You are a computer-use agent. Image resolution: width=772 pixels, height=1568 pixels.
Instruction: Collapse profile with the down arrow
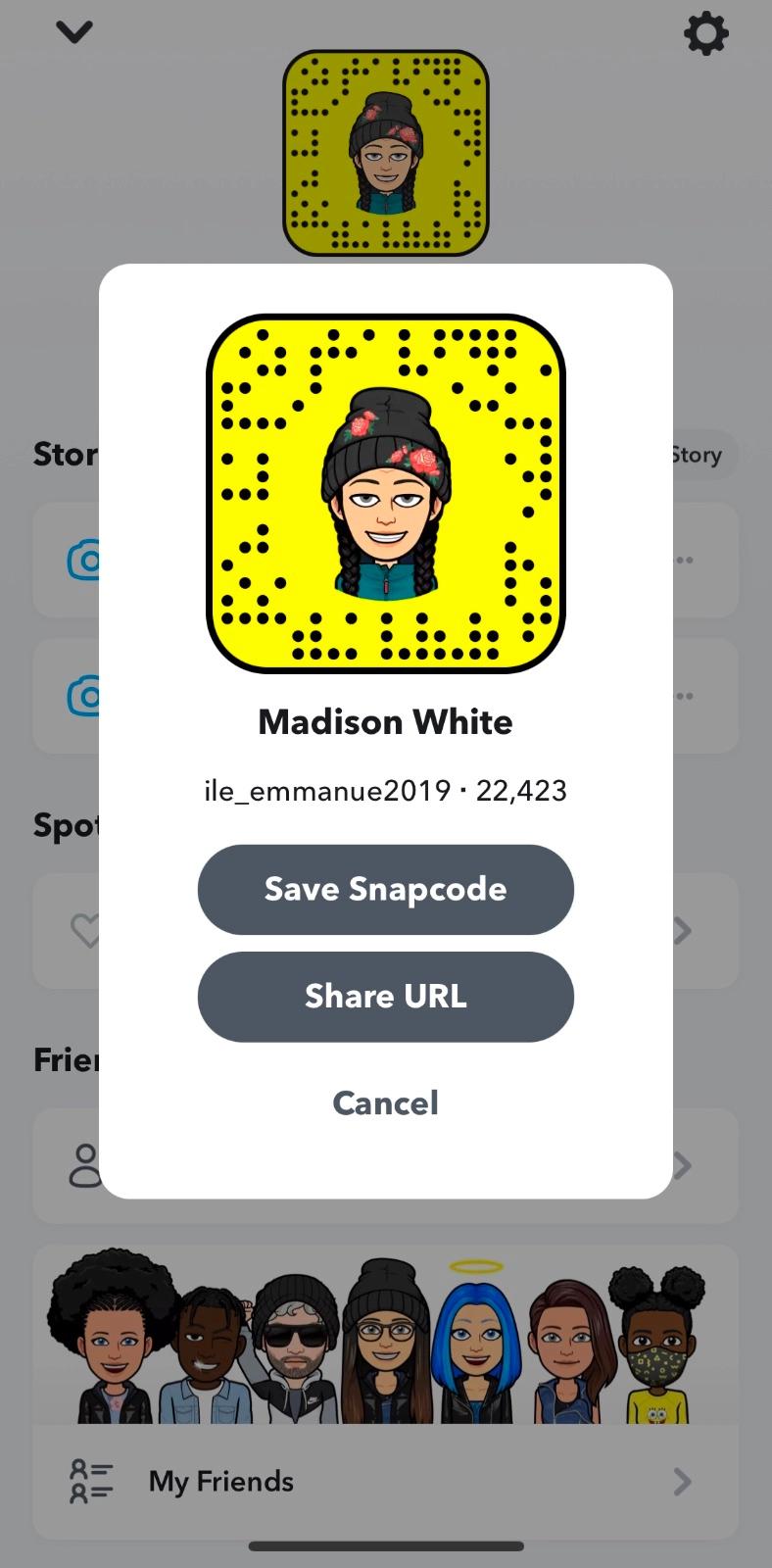pos(74,32)
